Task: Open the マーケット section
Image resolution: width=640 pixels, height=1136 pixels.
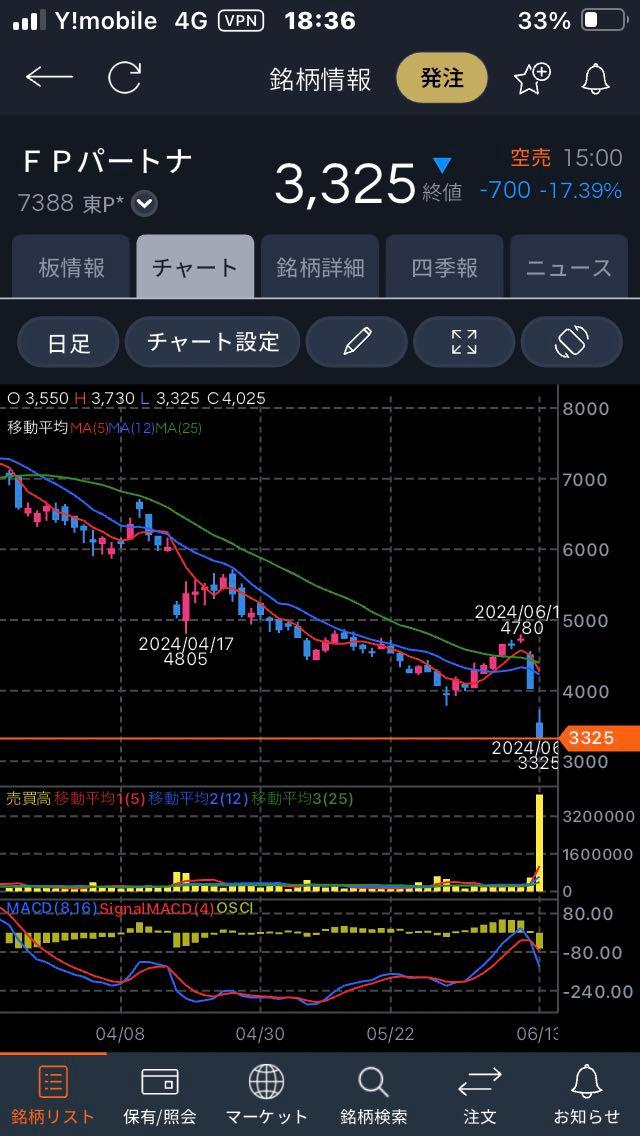Action: [x=266, y=1095]
